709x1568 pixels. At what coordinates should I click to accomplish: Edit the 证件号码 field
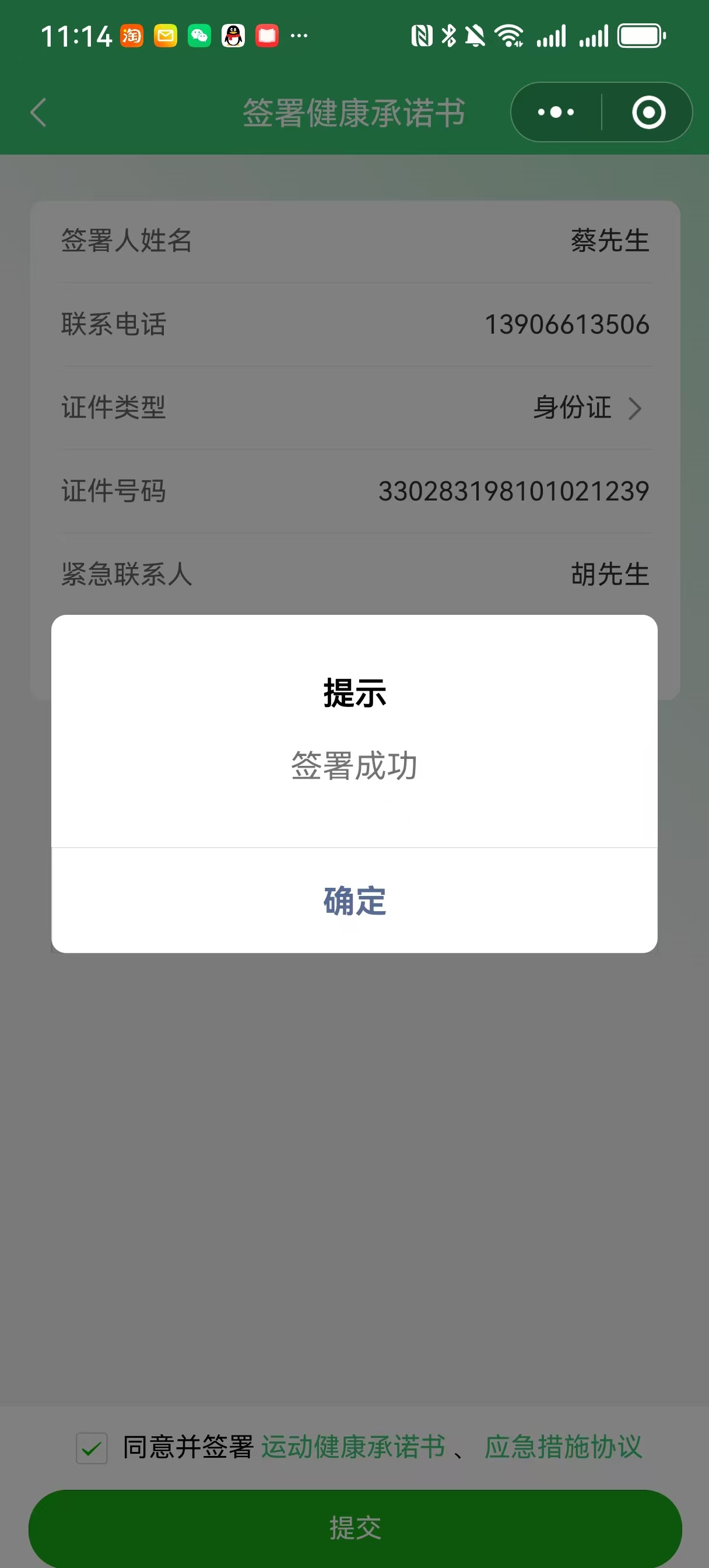tap(513, 491)
